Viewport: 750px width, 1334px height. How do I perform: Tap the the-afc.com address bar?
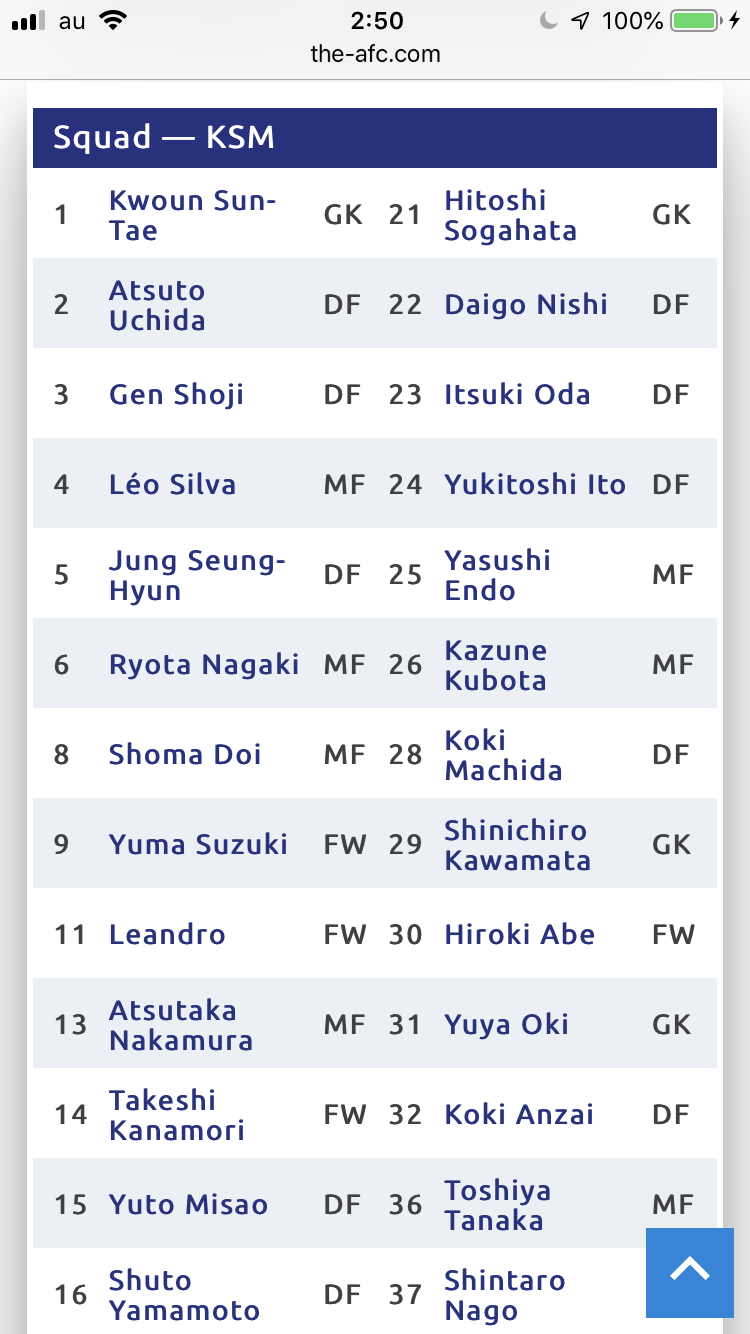[x=375, y=53]
